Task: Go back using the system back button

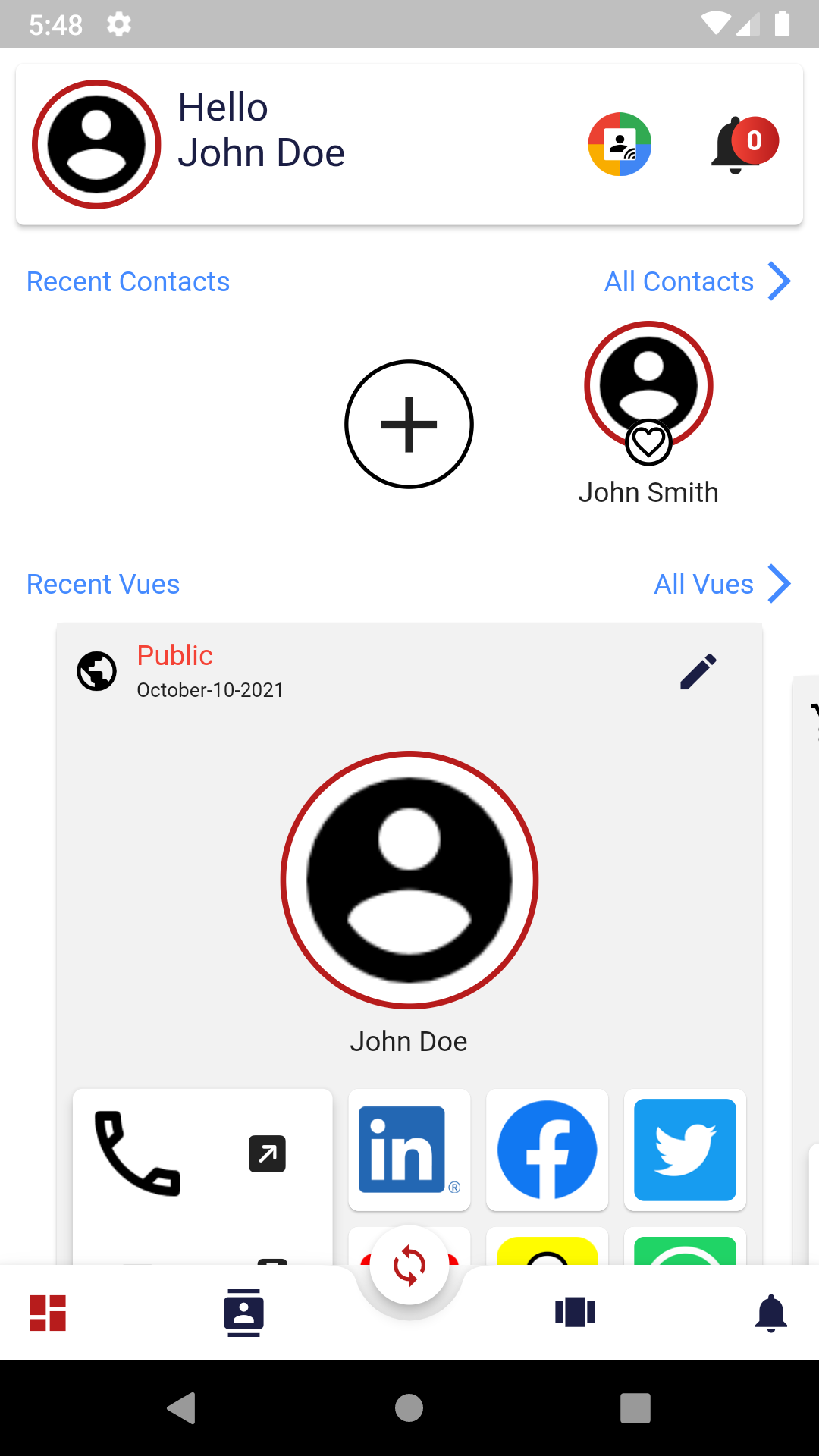Action: [182, 1408]
